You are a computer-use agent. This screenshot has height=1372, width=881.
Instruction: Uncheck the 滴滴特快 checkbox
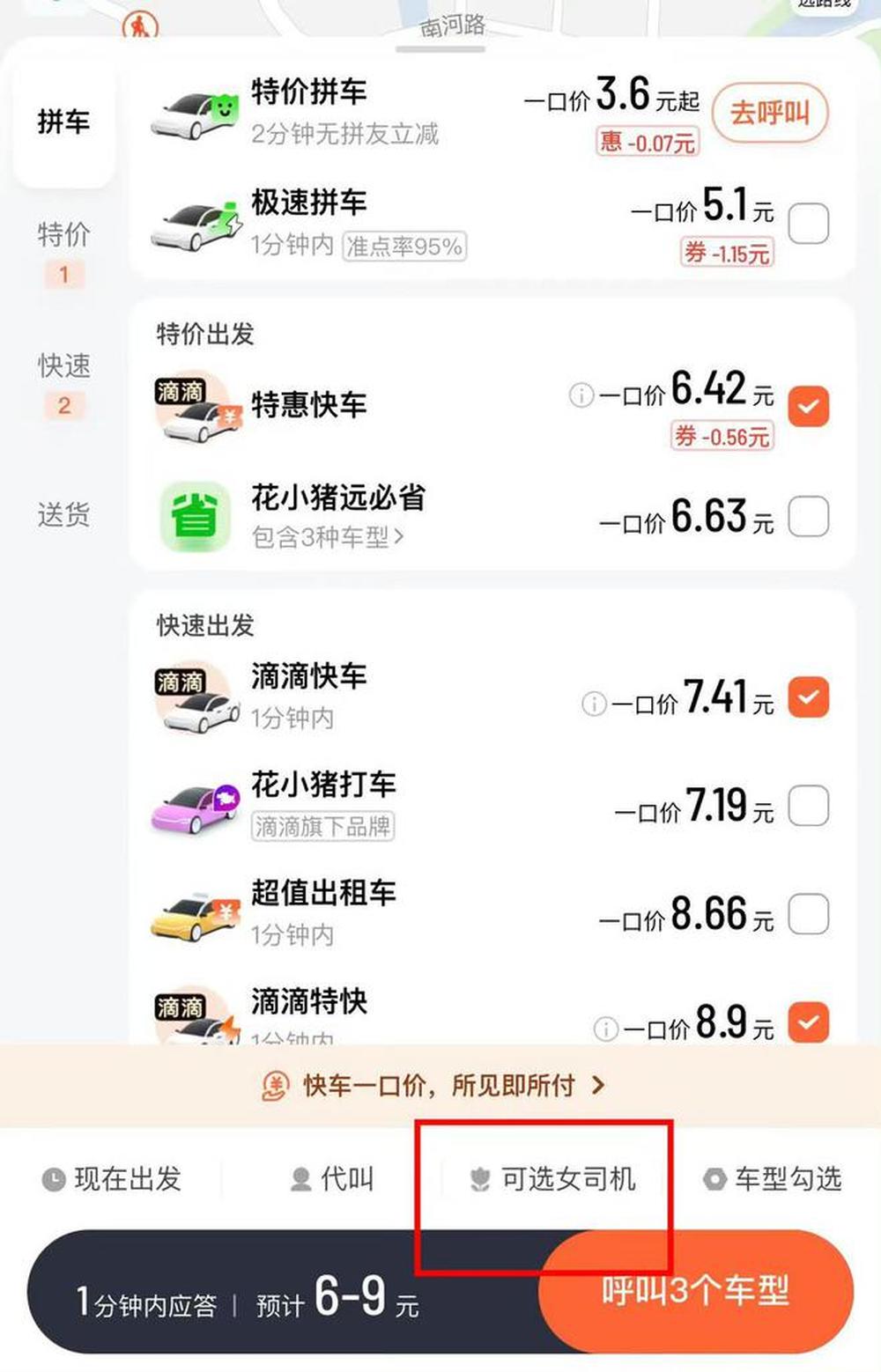pyautogui.click(x=808, y=1022)
